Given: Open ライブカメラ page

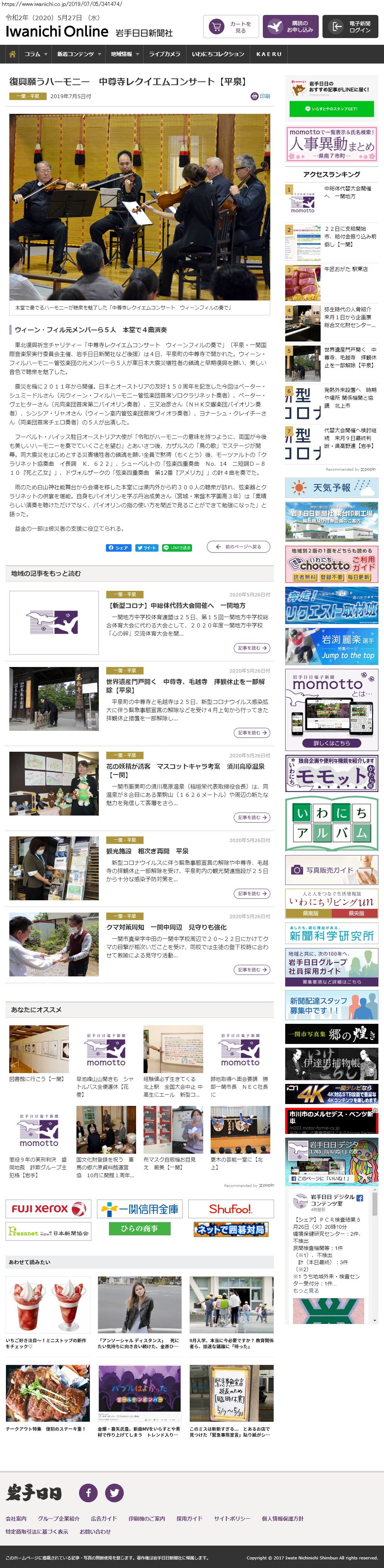Looking at the screenshot, I should [x=164, y=54].
